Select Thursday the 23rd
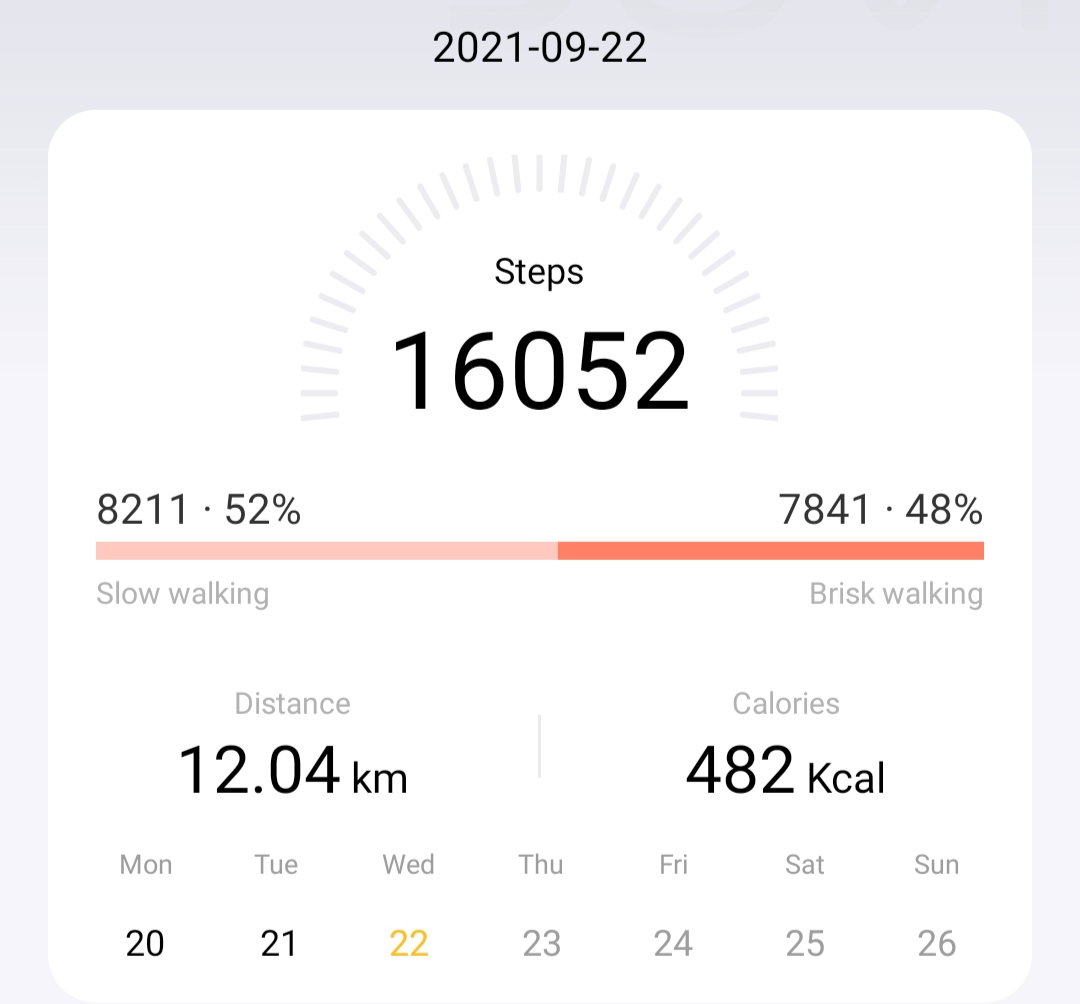The height and width of the screenshot is (1004, 1080). (x=541, y=943)
